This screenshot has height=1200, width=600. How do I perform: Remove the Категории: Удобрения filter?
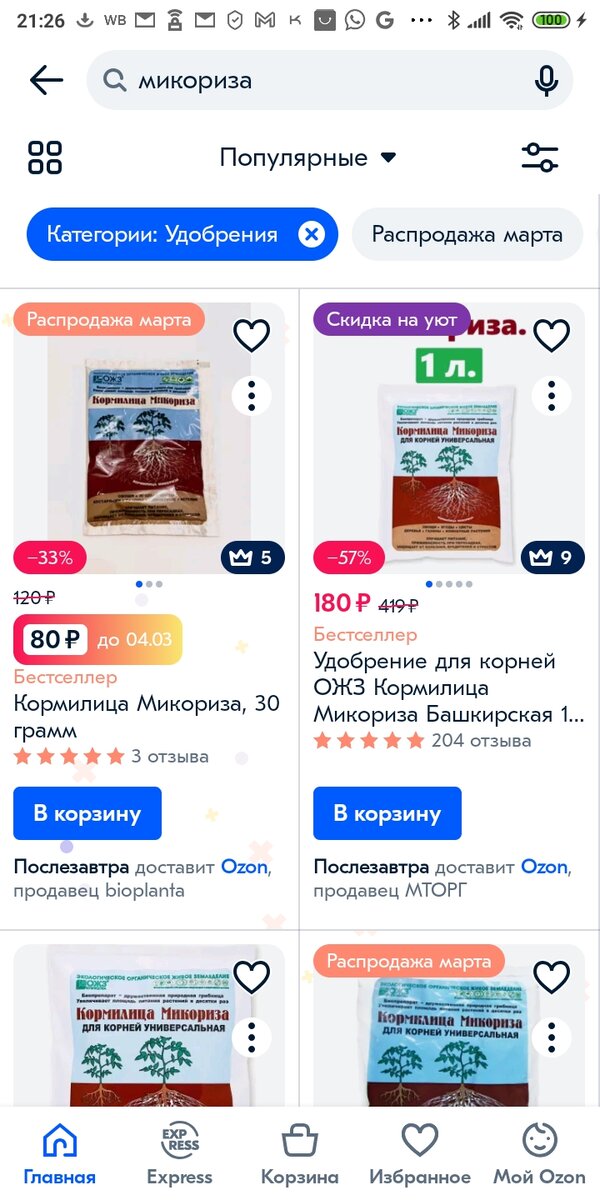[x=312, y=235]
